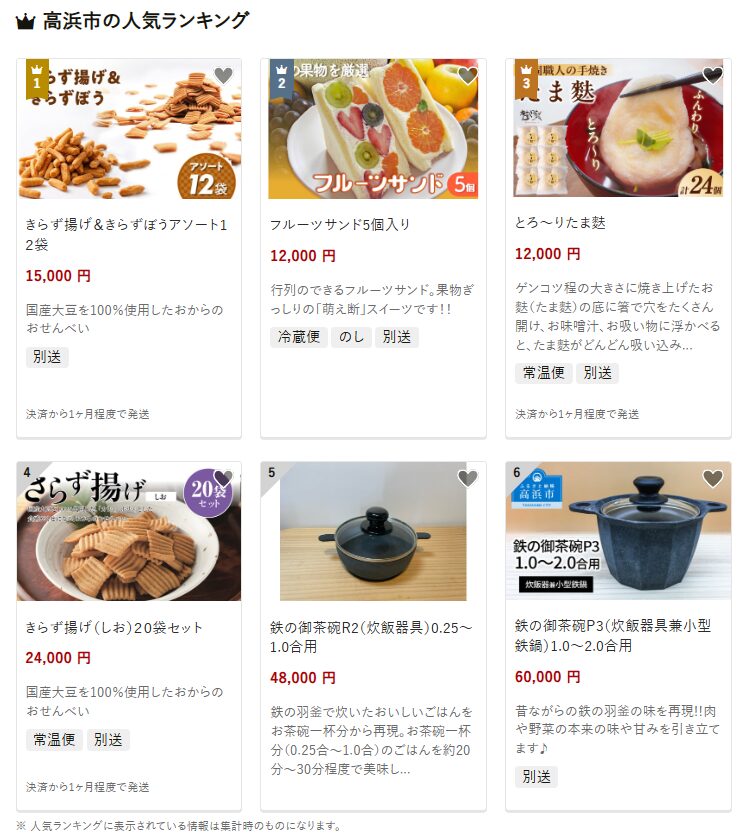Like the フルーツサンド5個入り item
Image resolution: width=747 pixels, height=837 pixels.
point(467,76)
